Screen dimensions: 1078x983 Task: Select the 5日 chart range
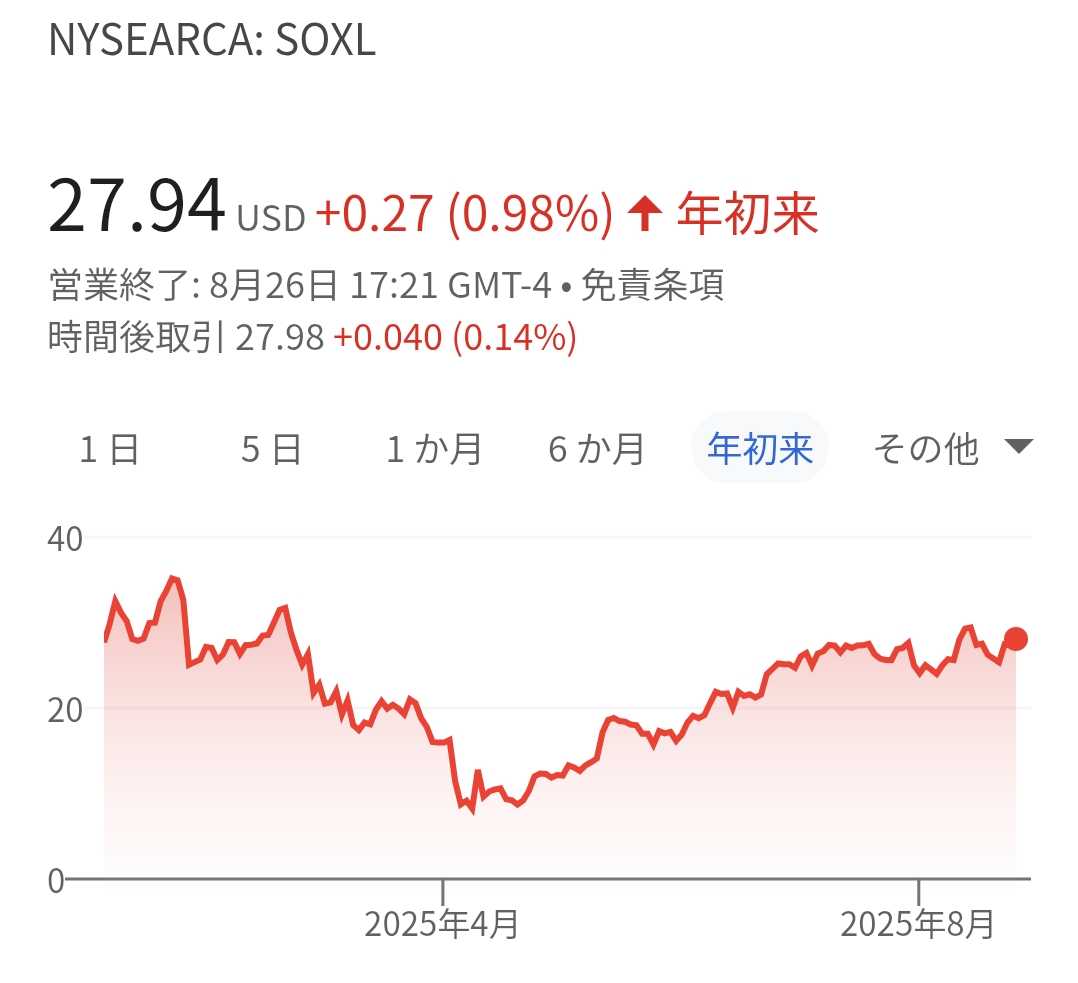pyautogui.click(x=271, y=449)
